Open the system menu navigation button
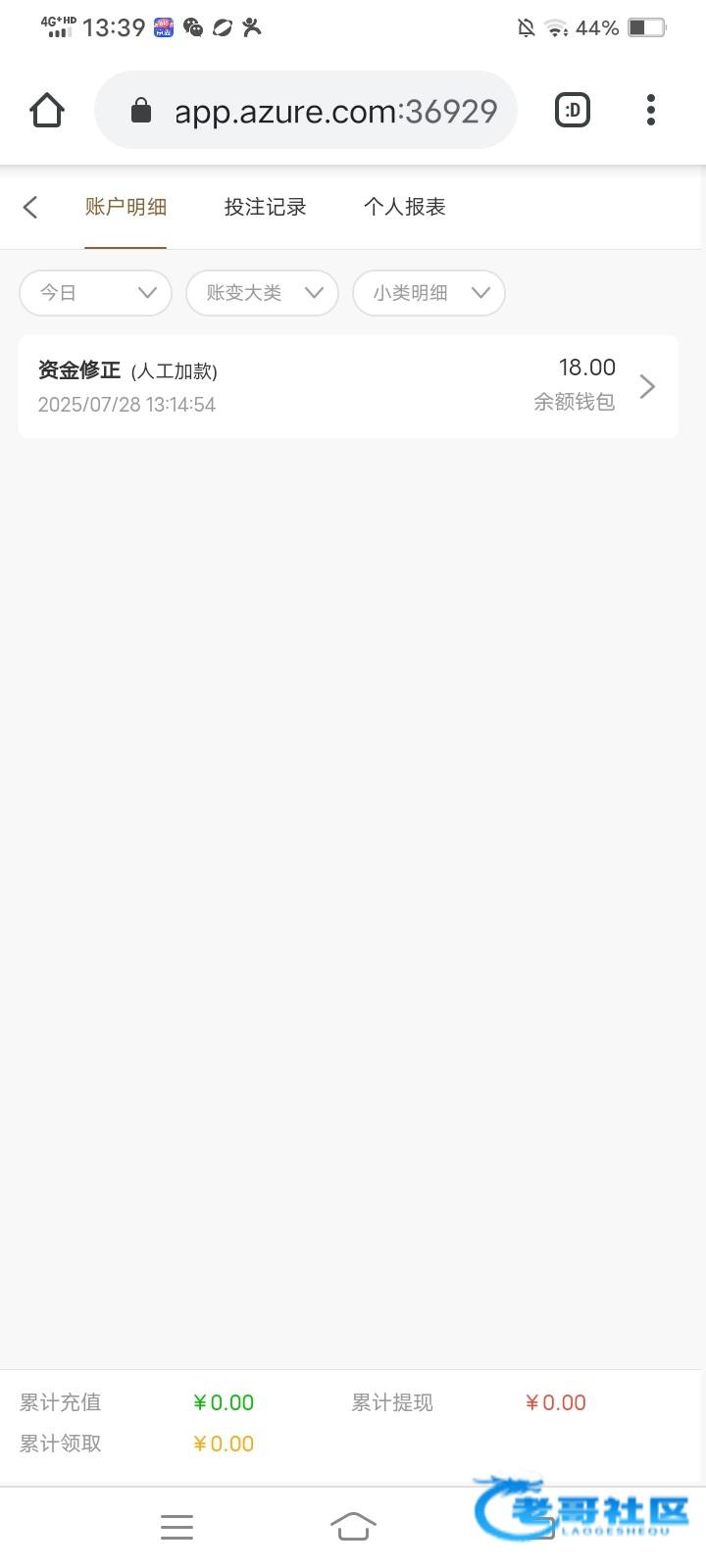This screenshot has height=1568, width=706. tap(176, 1526)
